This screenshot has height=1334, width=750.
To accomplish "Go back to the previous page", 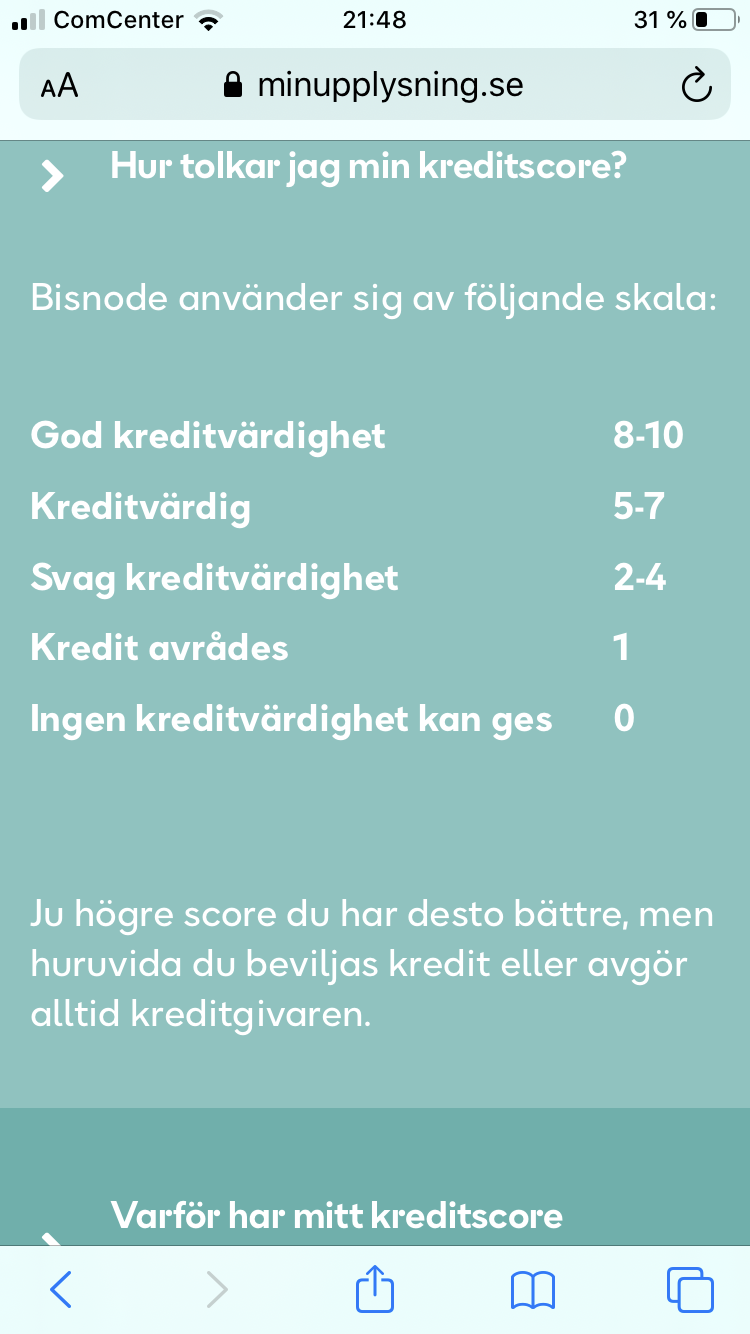I will (x=61, y=1289).
